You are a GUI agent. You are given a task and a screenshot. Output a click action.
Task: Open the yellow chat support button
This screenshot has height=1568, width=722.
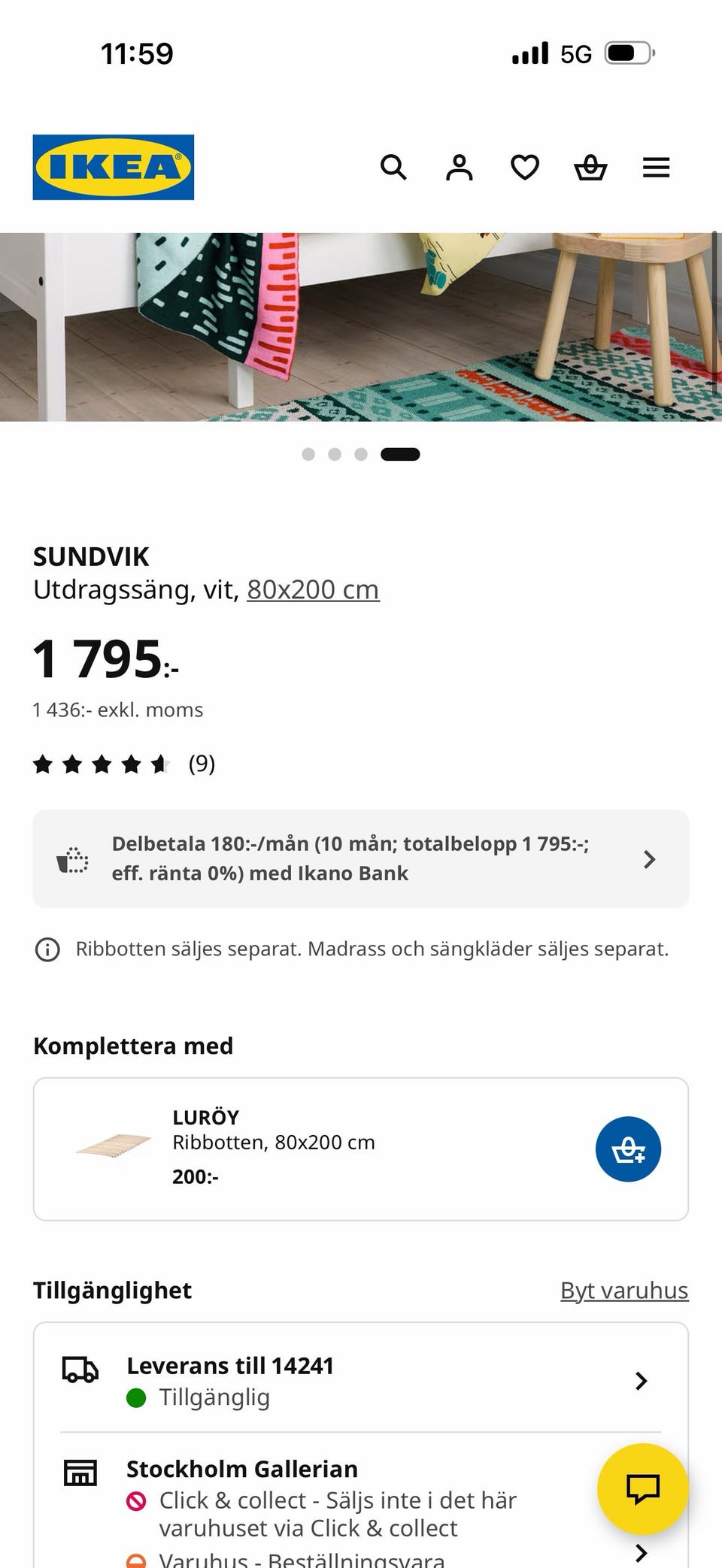pos(643,1488)
